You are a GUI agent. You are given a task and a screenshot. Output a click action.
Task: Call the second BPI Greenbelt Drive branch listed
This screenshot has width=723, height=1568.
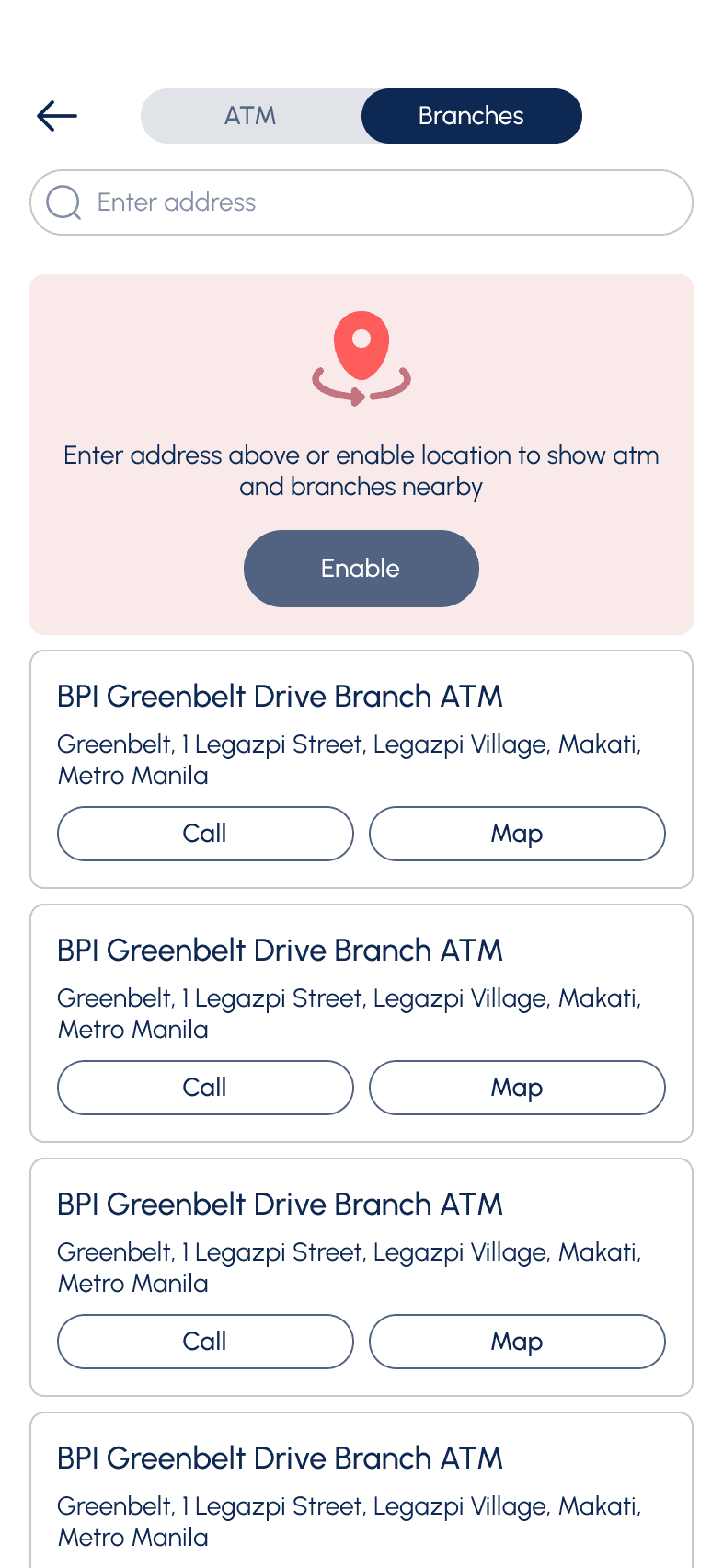(205, 1088)
